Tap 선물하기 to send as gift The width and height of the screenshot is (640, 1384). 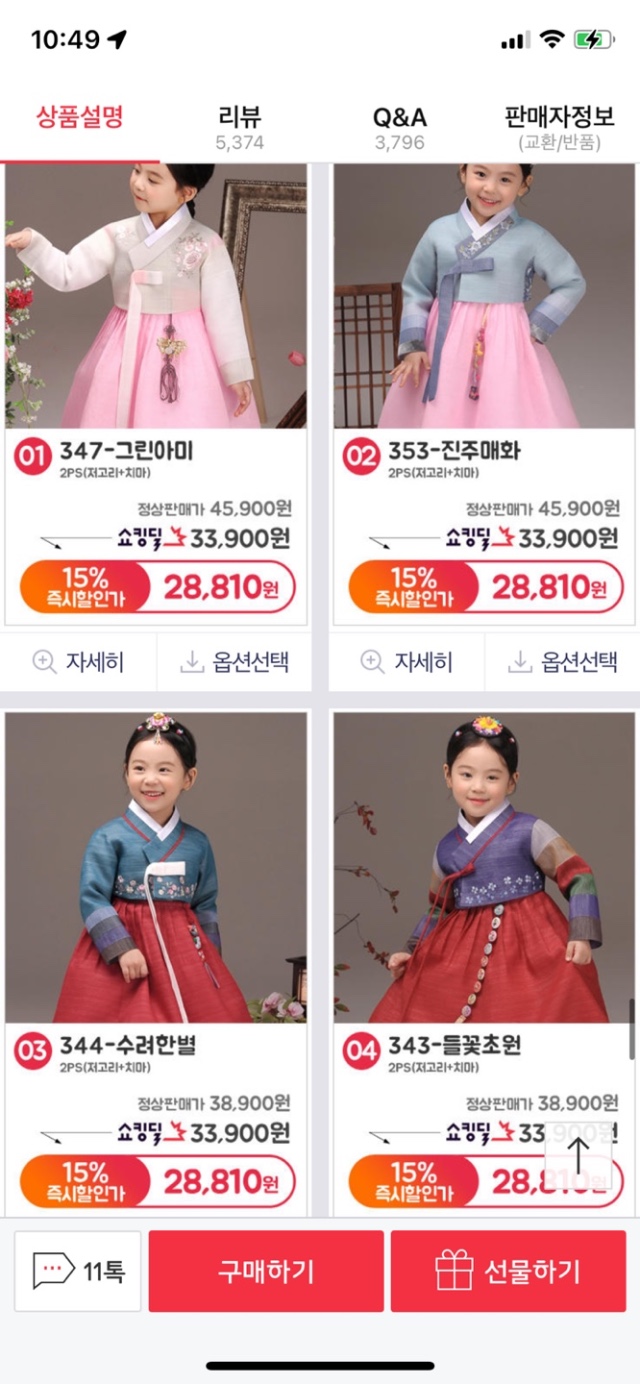click(x=508, y=1271)
